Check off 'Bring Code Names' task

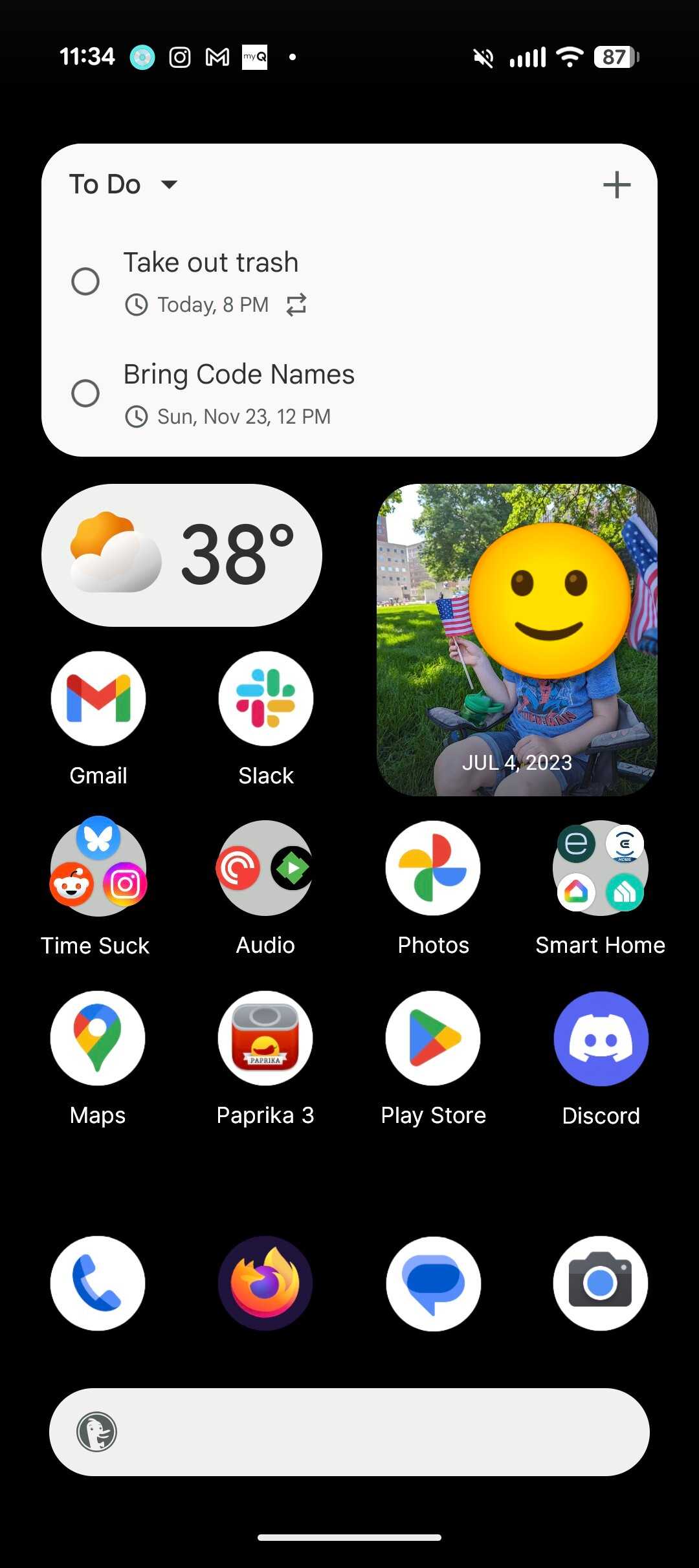click(86, 393)
